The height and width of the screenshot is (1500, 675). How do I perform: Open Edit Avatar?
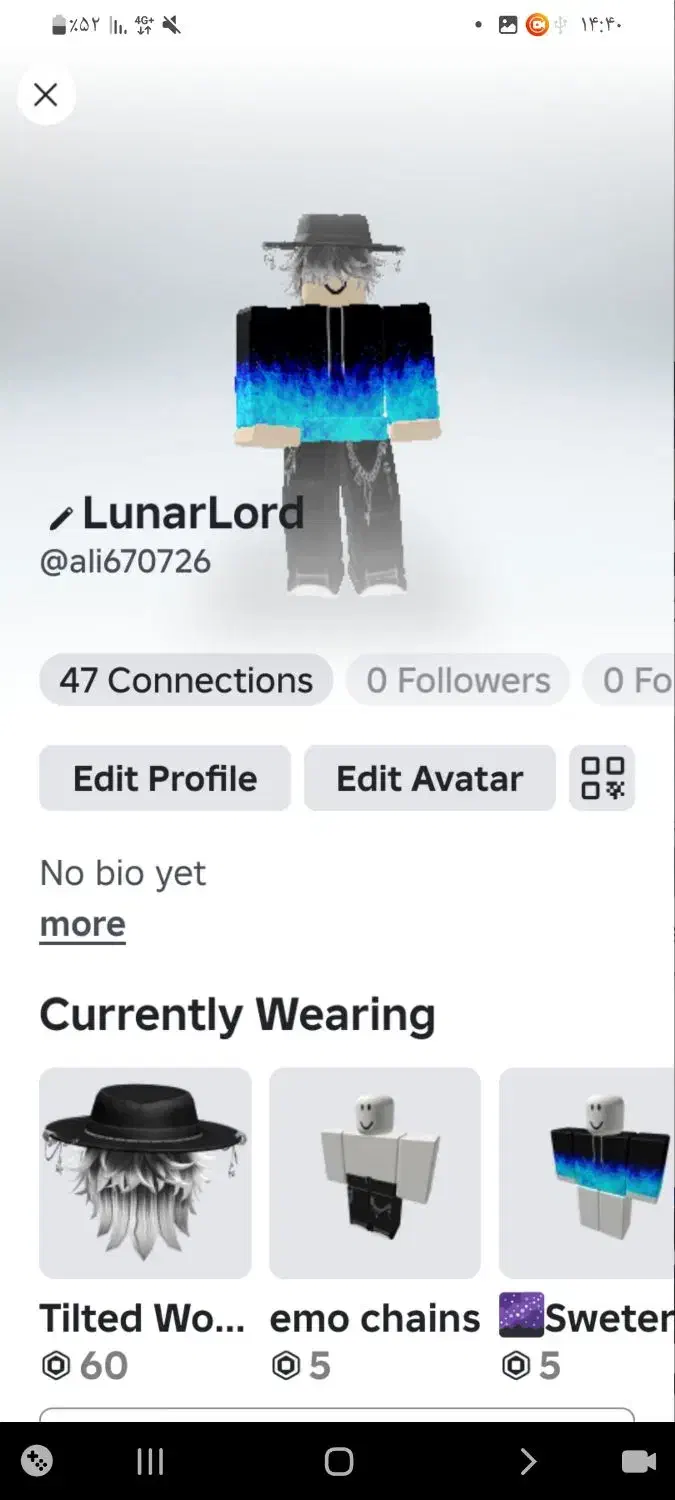429,778
